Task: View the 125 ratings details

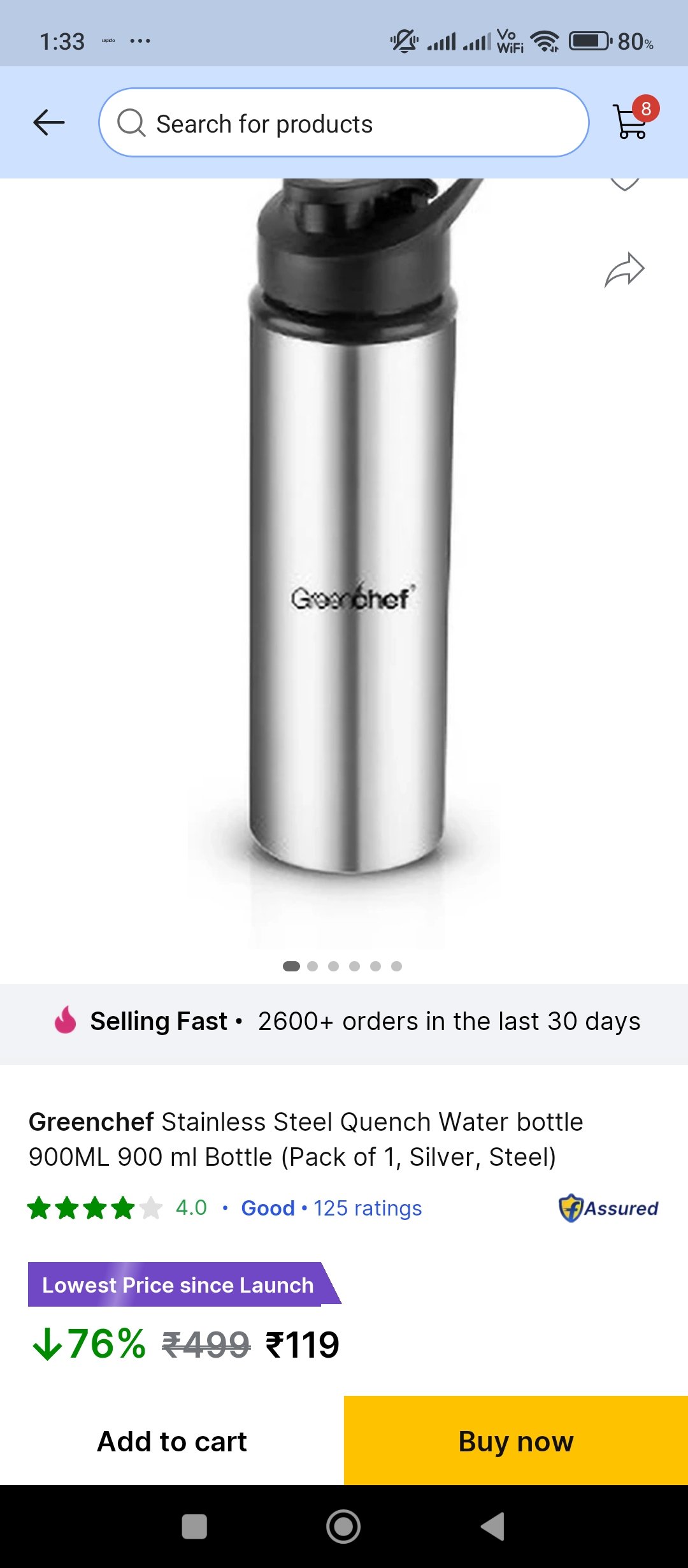Action: [x=368, y=1208]
